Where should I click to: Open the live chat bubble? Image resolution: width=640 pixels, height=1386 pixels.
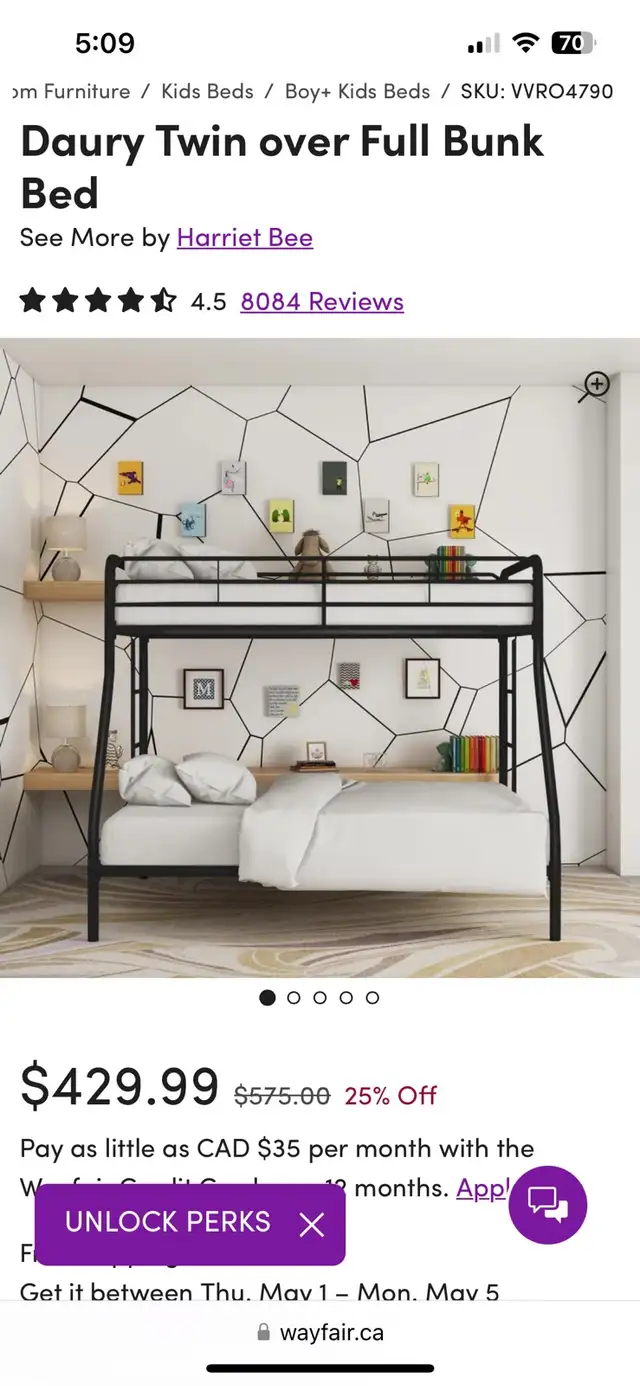[x=547, y=1204]
